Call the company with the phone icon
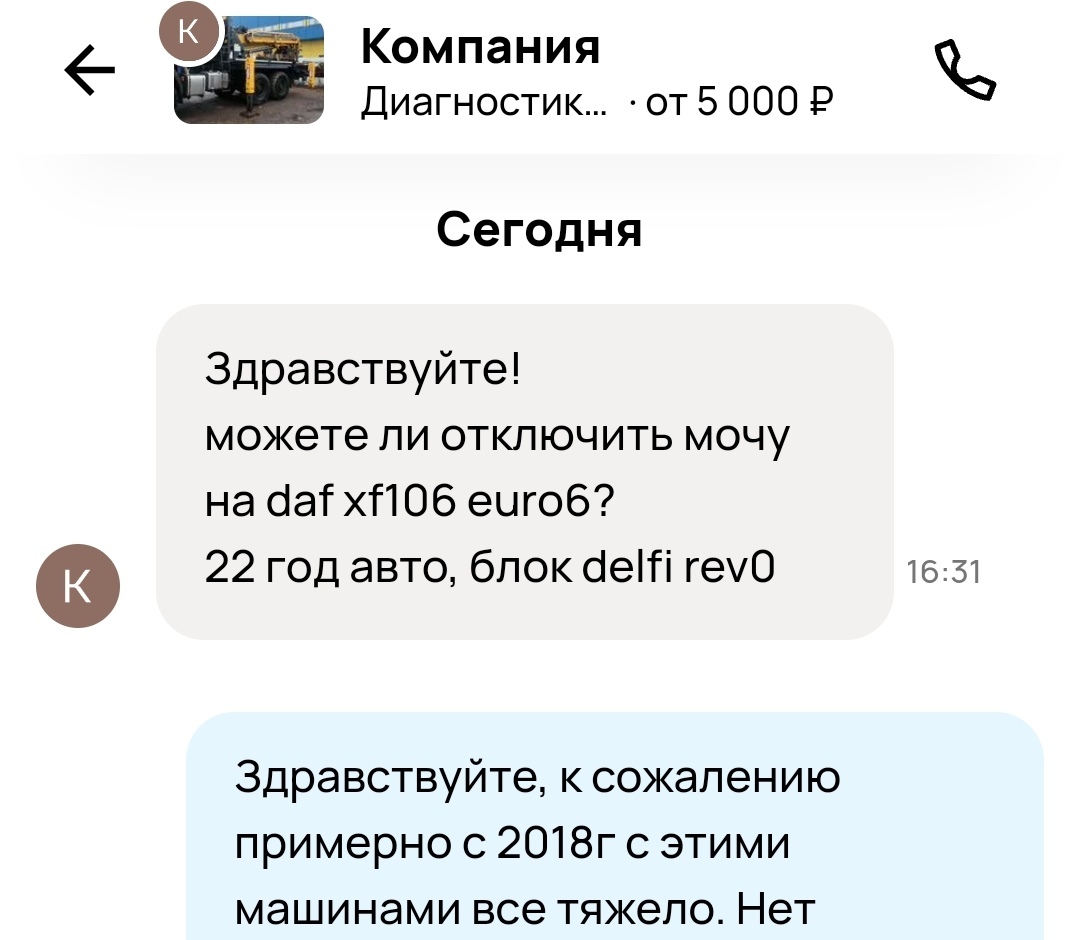This screenshot has height=940, width=1080. point(965,70)
